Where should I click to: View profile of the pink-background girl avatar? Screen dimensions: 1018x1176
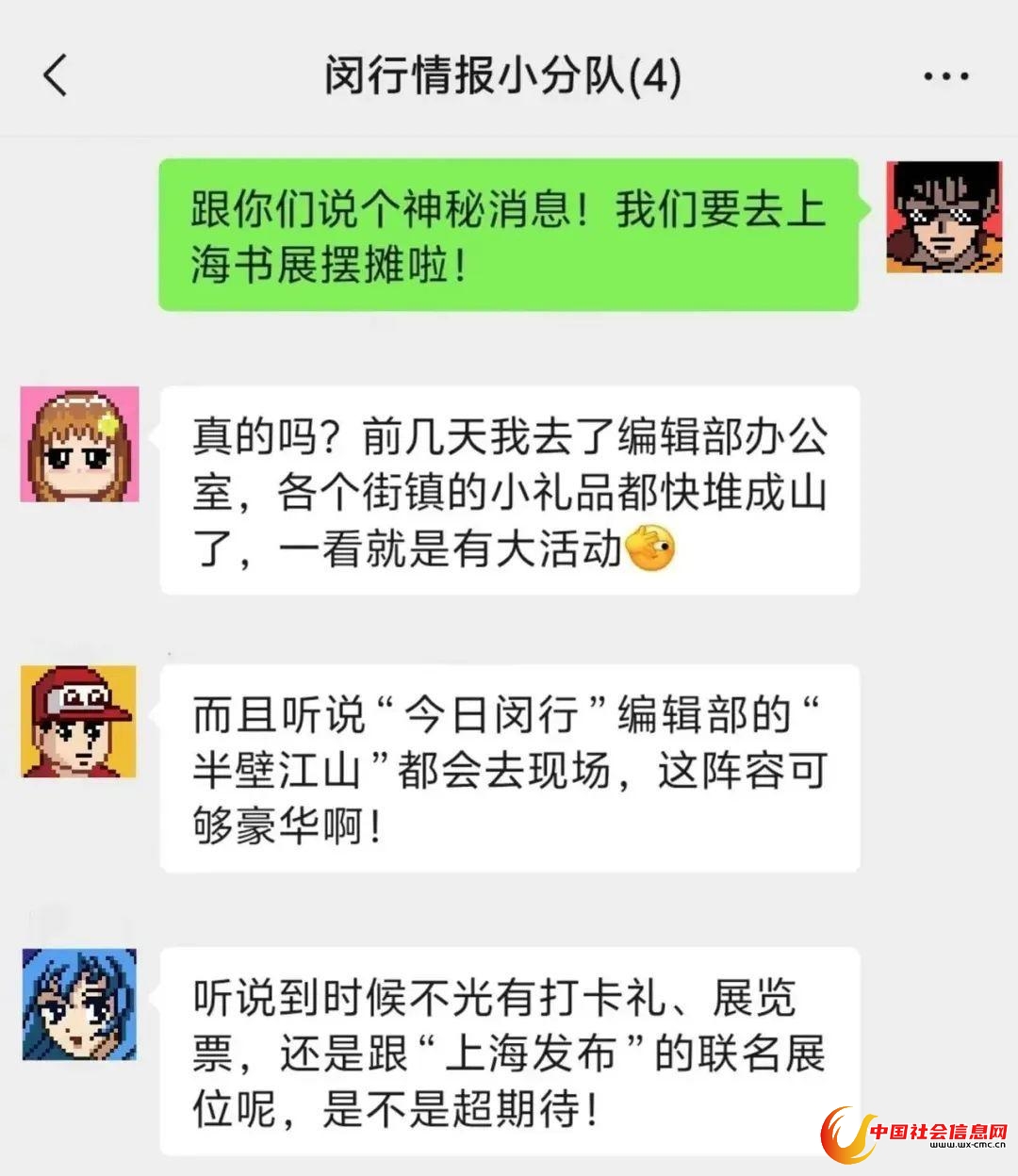click(x=80, y=444)
